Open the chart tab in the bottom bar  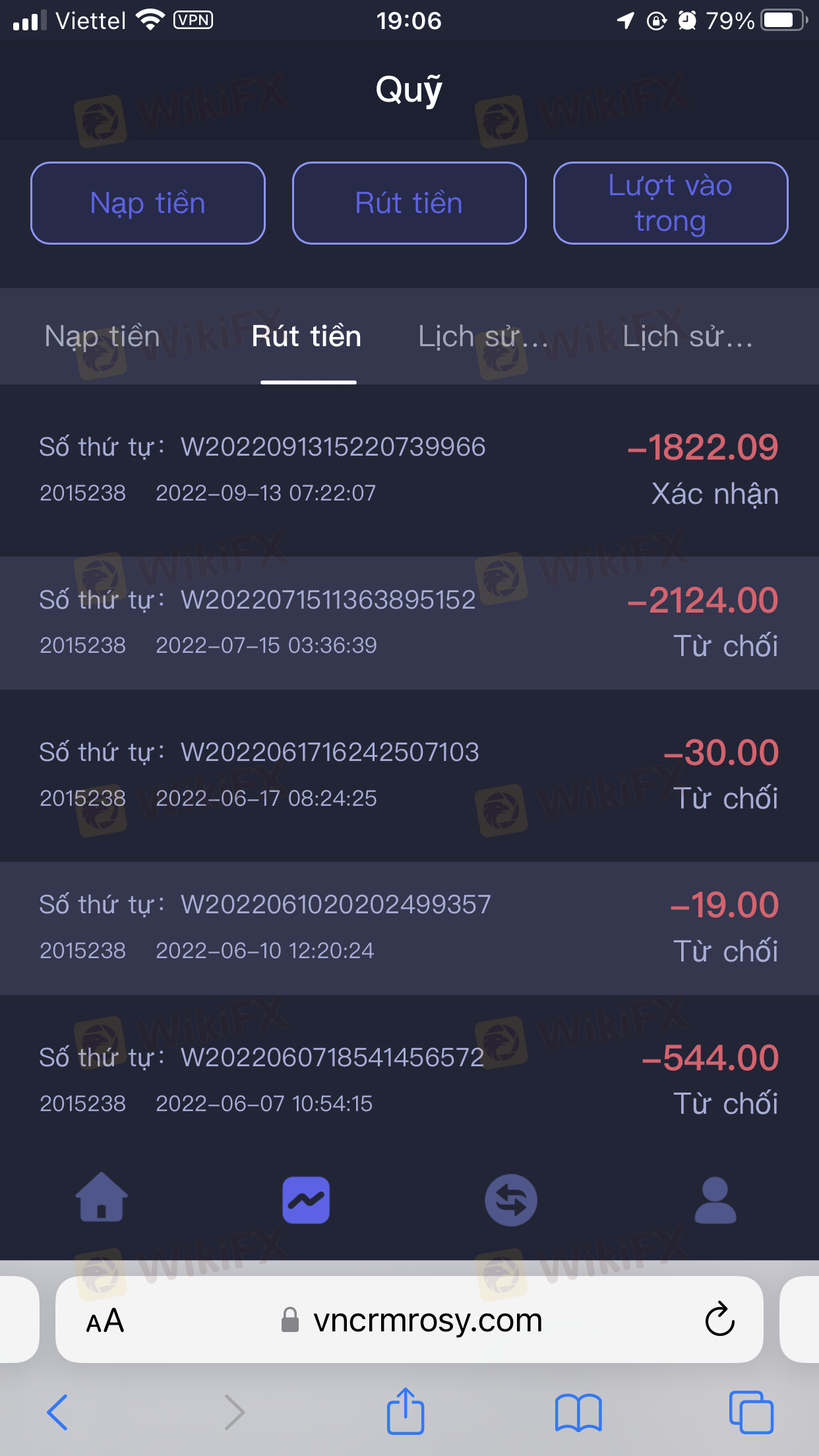306,1199
